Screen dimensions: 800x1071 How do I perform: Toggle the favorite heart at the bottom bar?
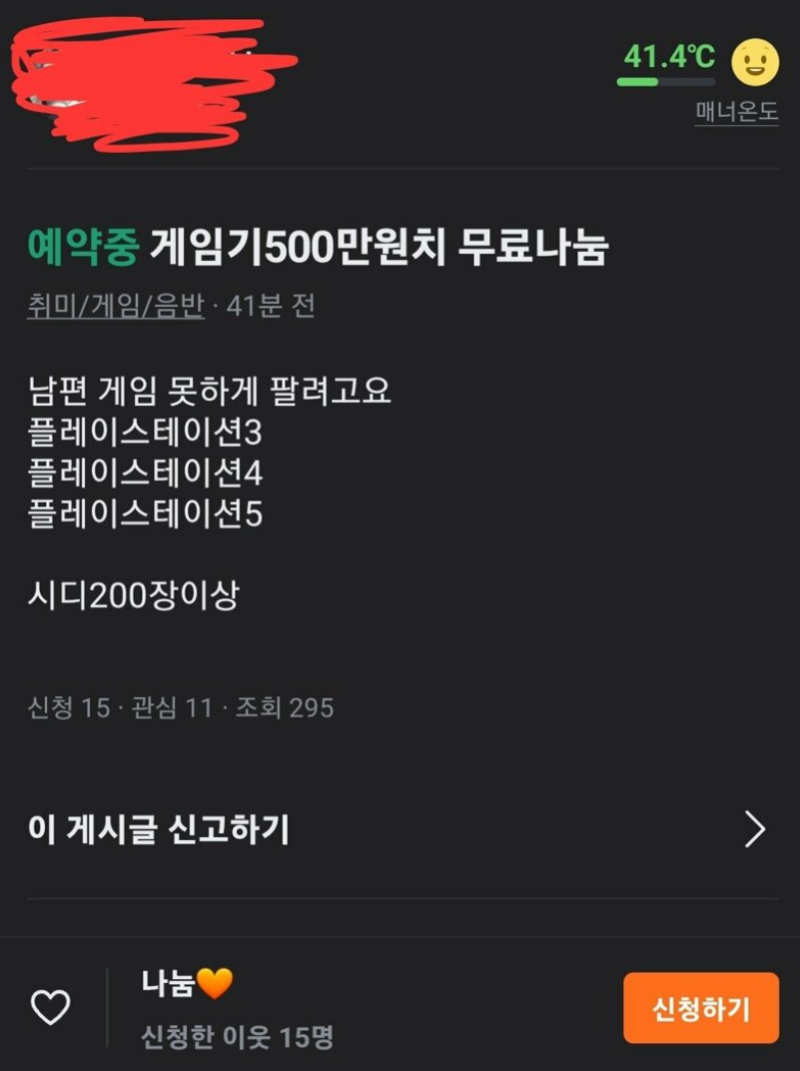[x=50, y=1005]
